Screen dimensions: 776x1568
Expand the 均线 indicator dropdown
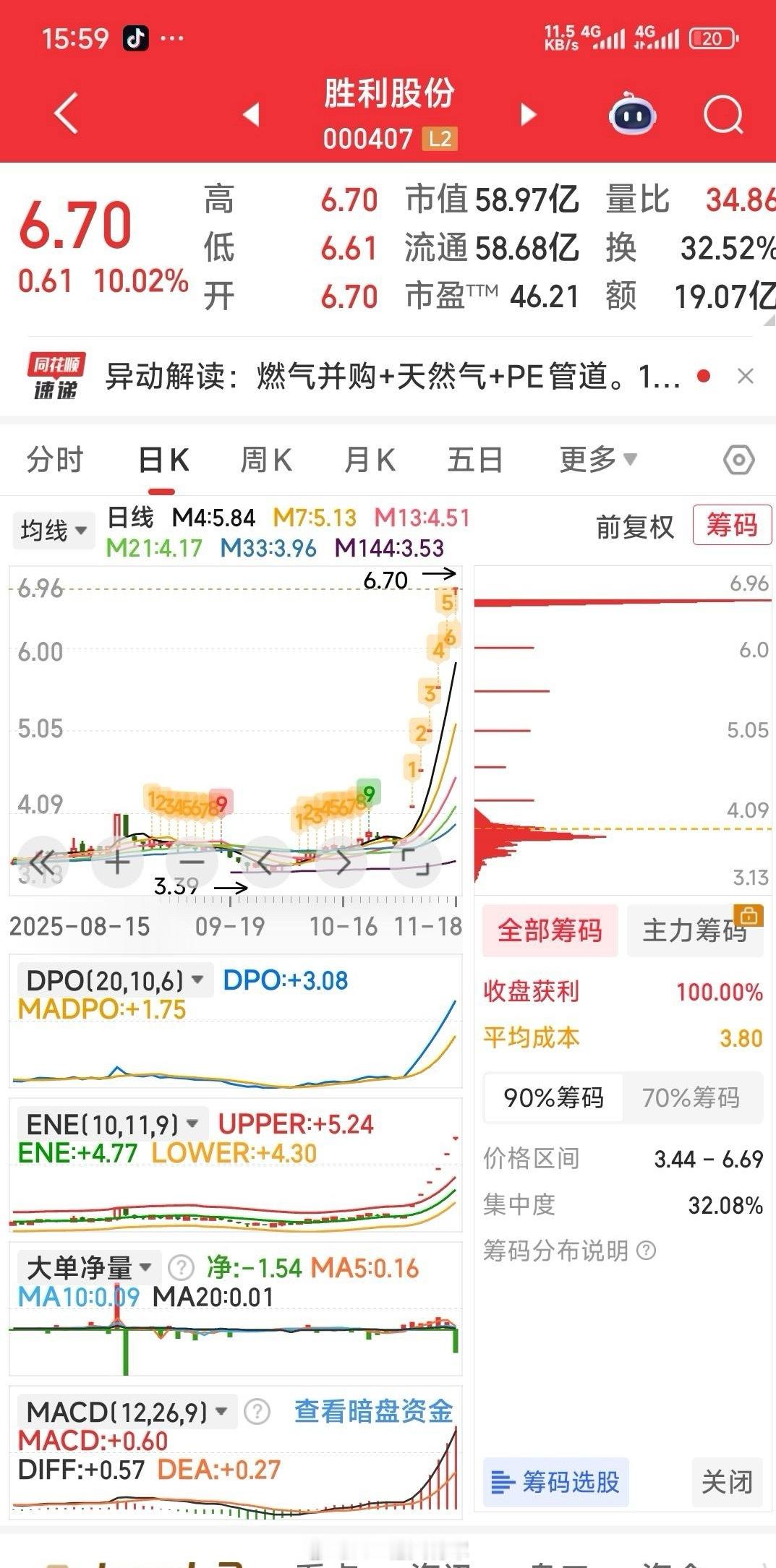coord(54,531)
